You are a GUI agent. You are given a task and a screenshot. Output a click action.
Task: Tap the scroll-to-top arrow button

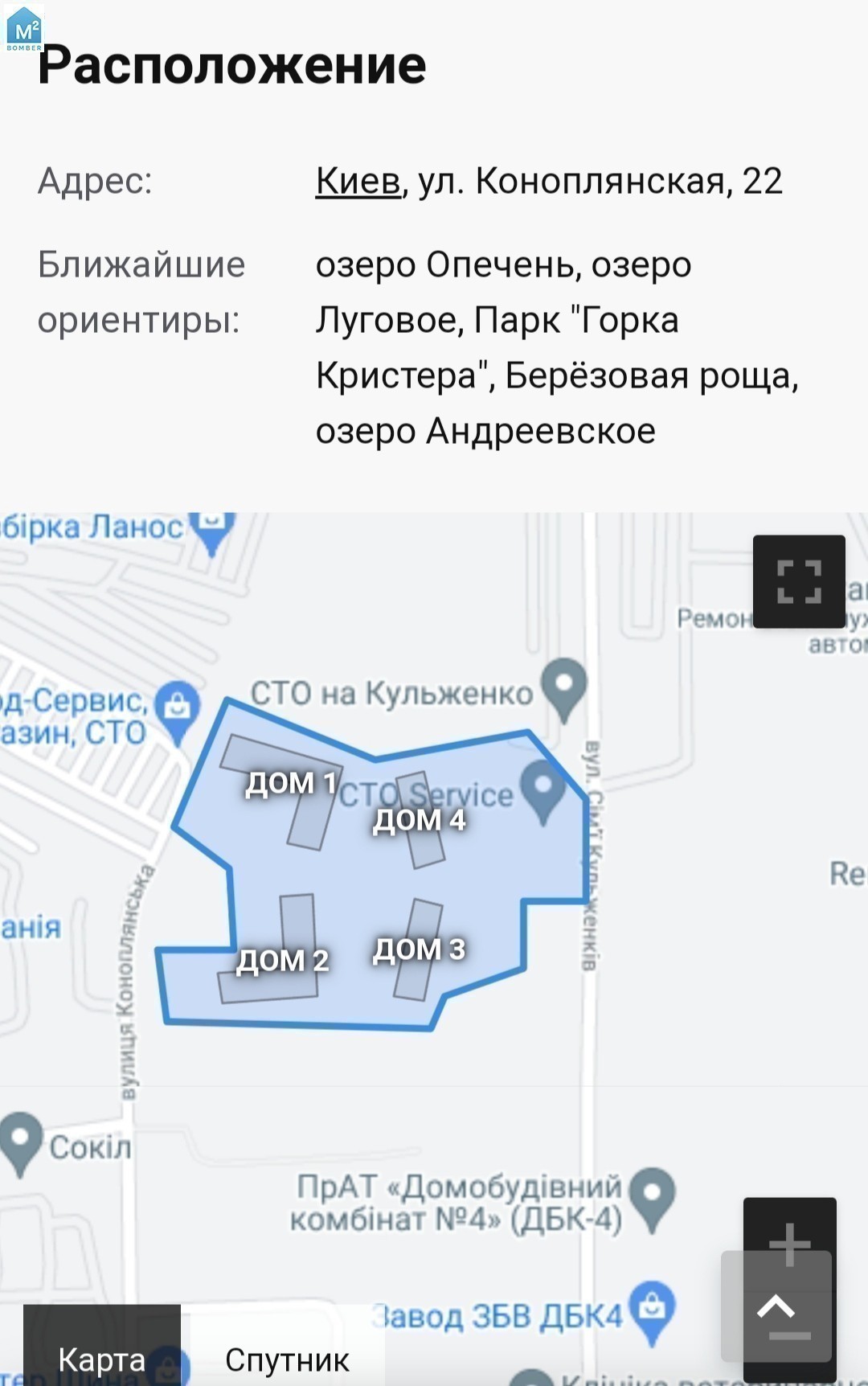coord(776,1307)
